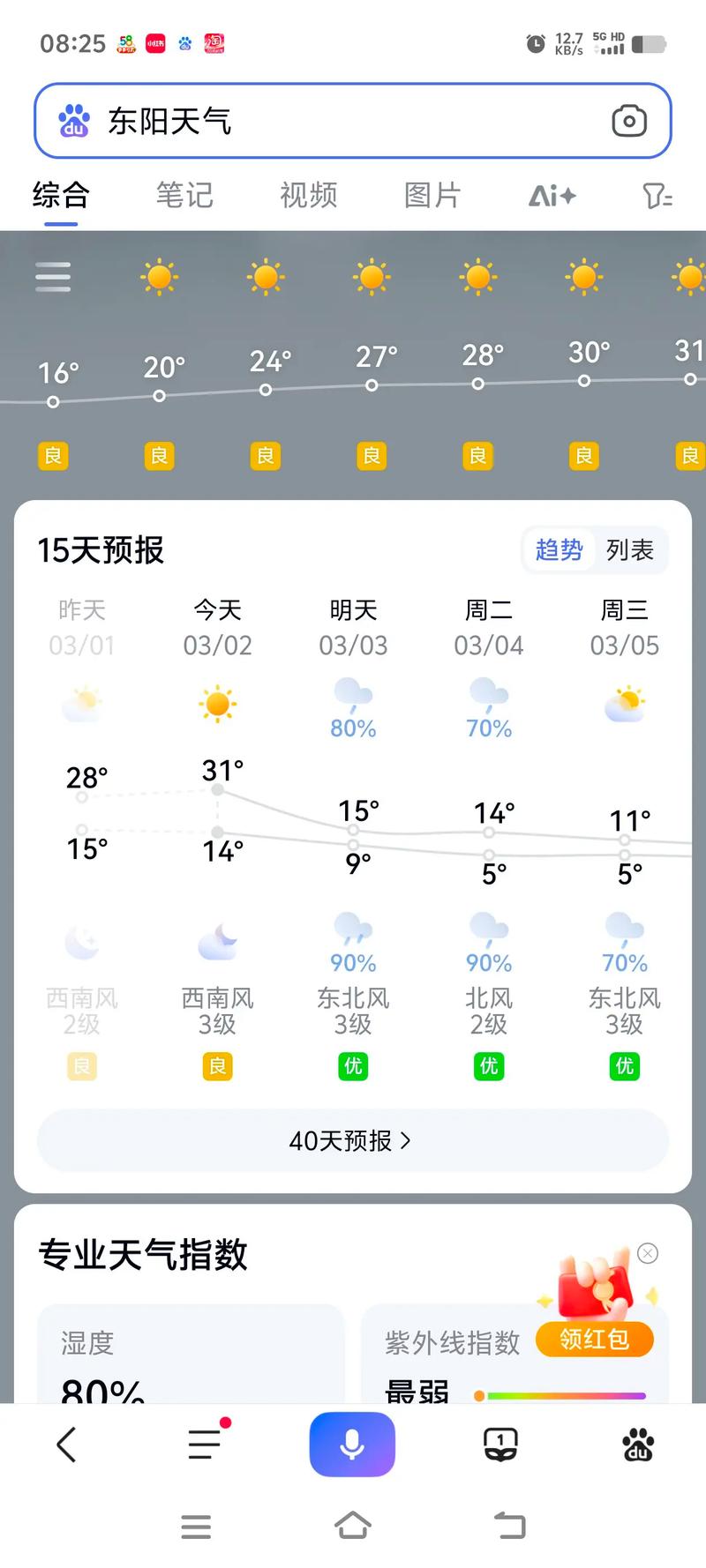The width and height of the screenshot is (706, 1568).
Task: Switch to the 图片 tab
Action: click(x=431, y=196)
